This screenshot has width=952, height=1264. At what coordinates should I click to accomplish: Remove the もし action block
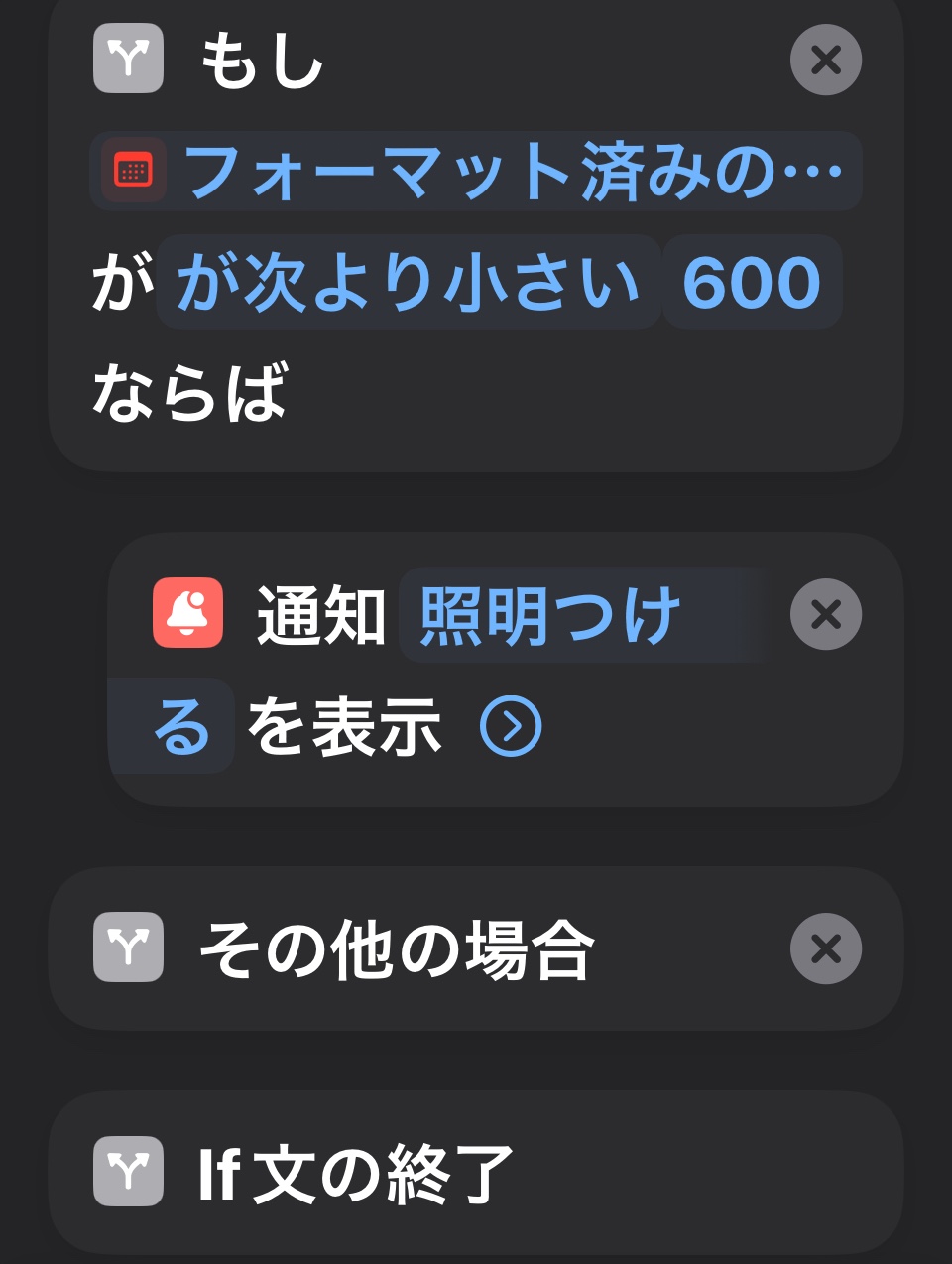(825, 61)
